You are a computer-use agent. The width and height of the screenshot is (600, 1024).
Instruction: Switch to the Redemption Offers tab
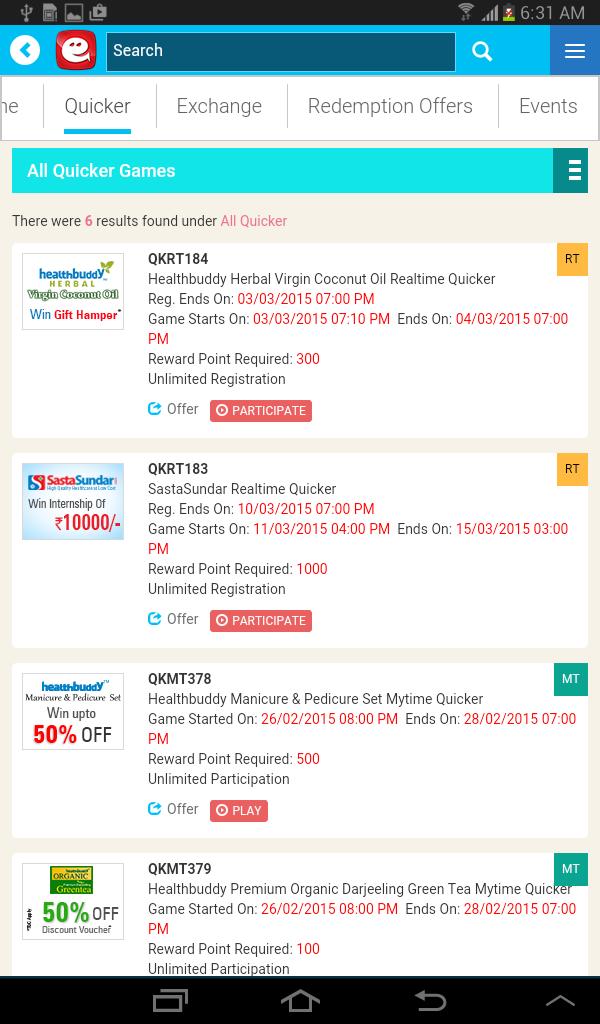390,106
